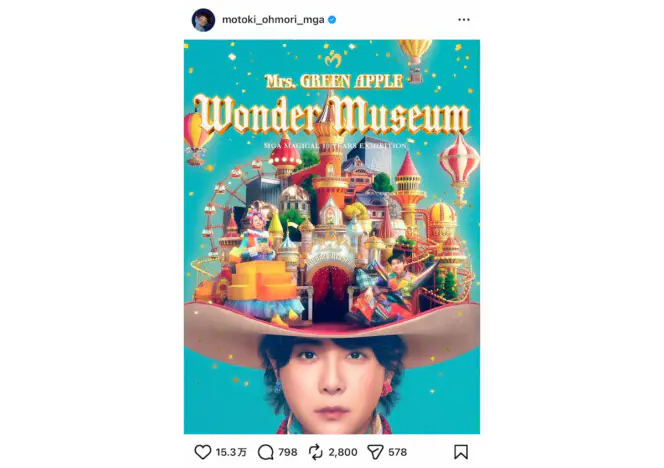Open the three-dot overflow menu
Screen dimensions: 664x468
coord(463,19)
